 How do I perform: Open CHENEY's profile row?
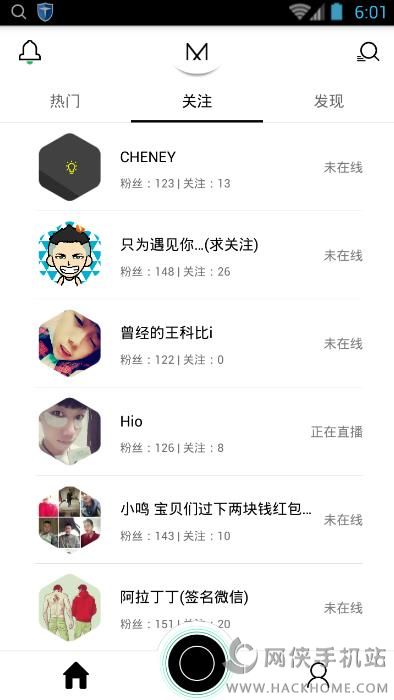[199, 167]
